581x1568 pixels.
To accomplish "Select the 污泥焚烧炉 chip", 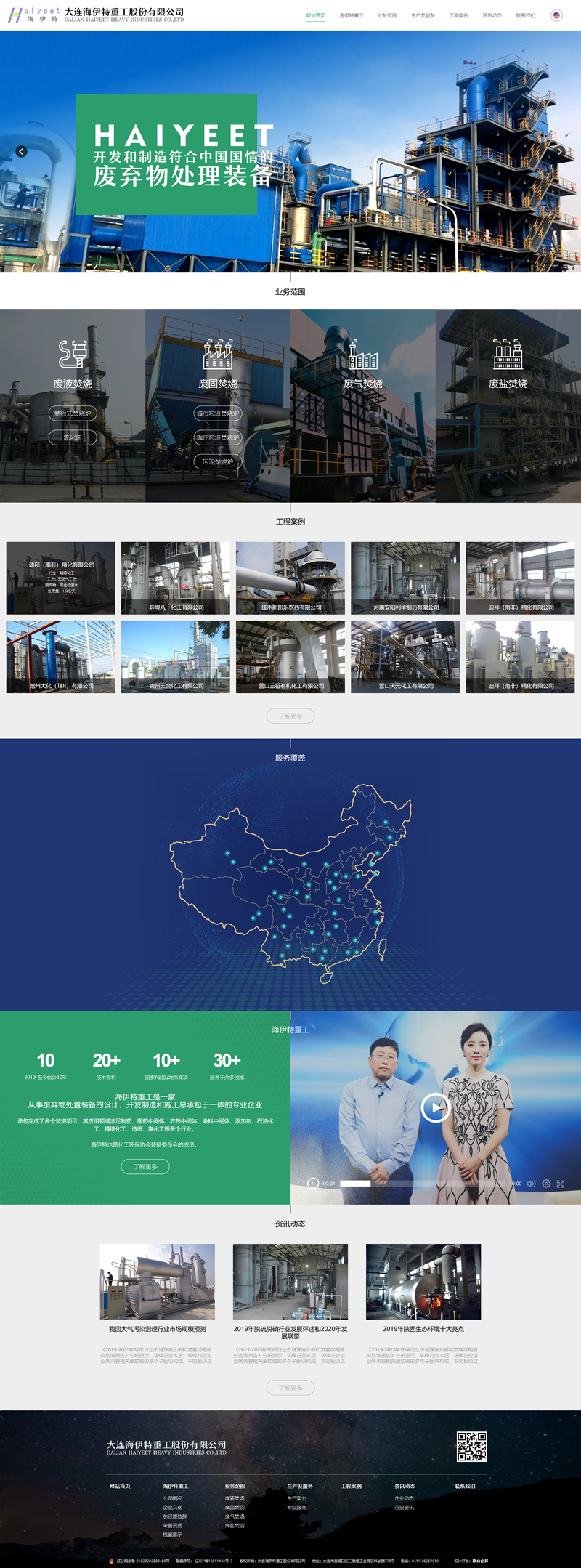I will (217, 461).
